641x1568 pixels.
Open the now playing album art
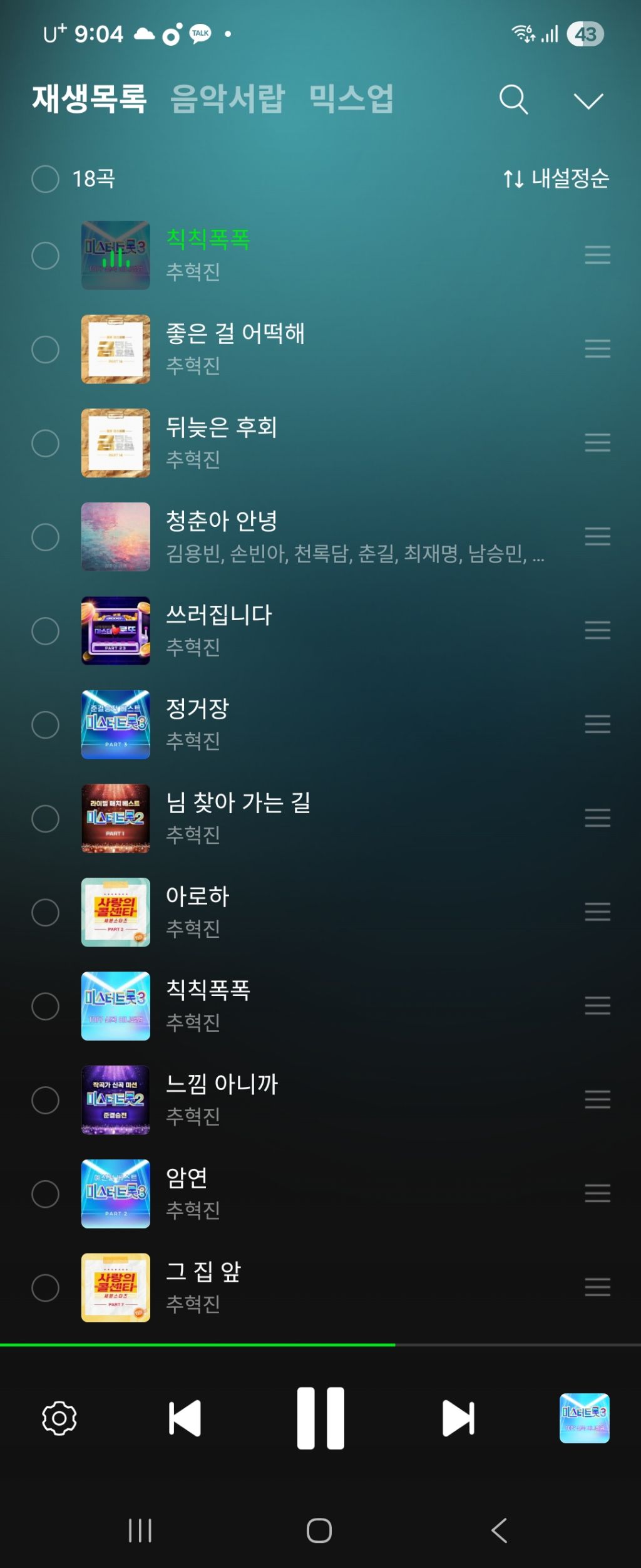584,1418
